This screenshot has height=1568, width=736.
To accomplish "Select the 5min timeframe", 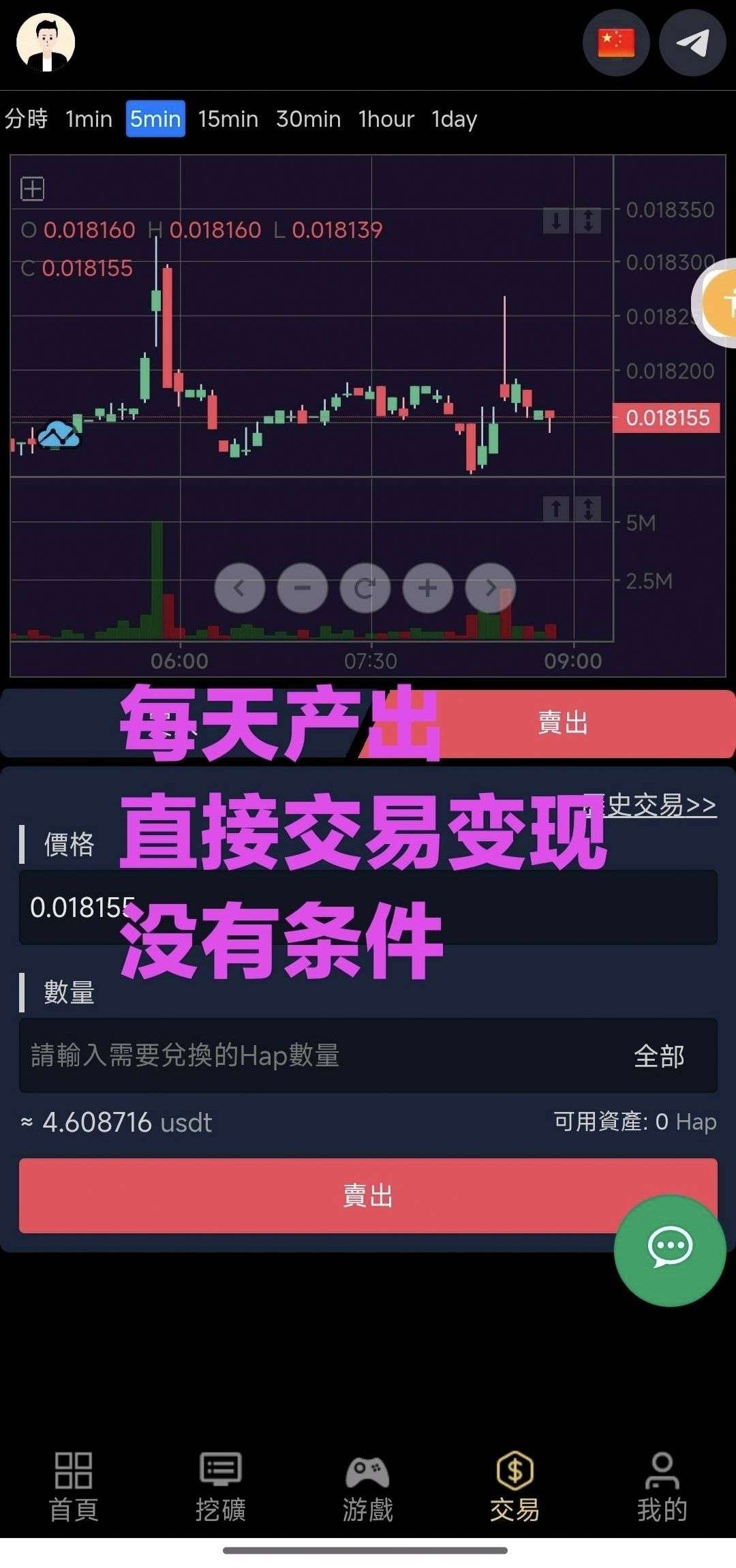I will [155, 119].
